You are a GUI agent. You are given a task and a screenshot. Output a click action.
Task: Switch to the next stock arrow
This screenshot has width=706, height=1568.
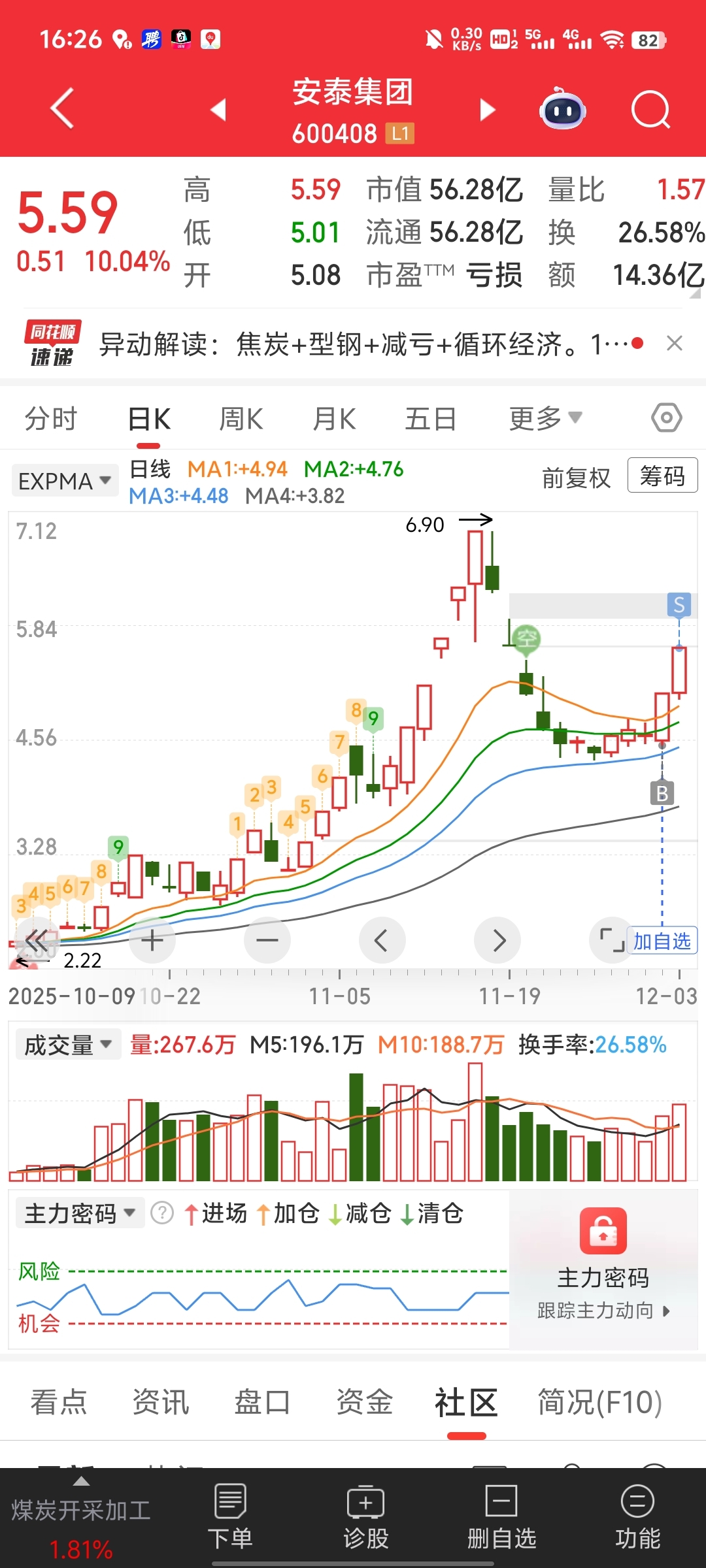tap(487, 110)
